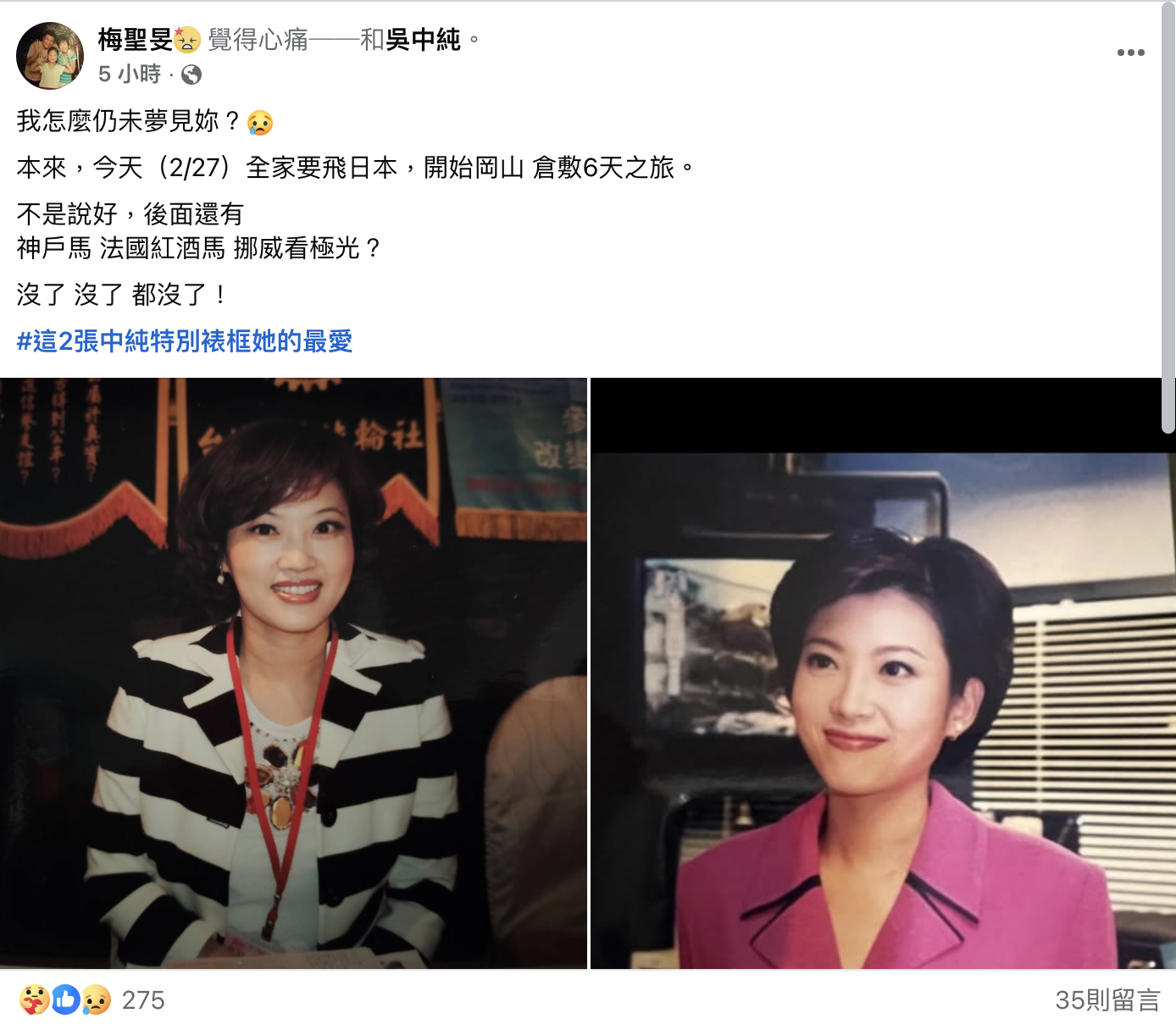Open 梅聖旻's profile name link
Screen dimensions: 1176x1030
click(x=136, y=39)
